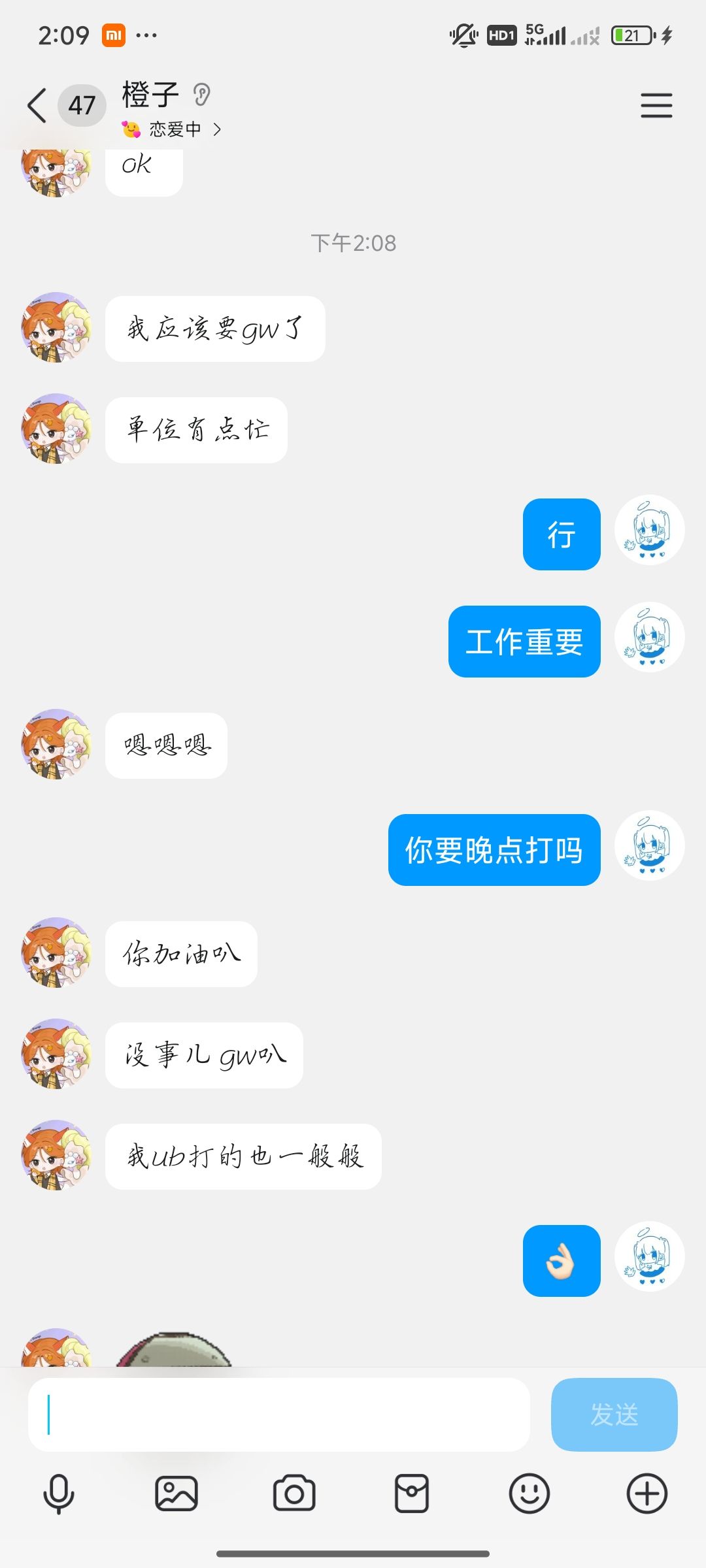Record a voice message with microphone
Image resolution: width=706 pixels, height=1568 pixels.
click(58, 1494)
